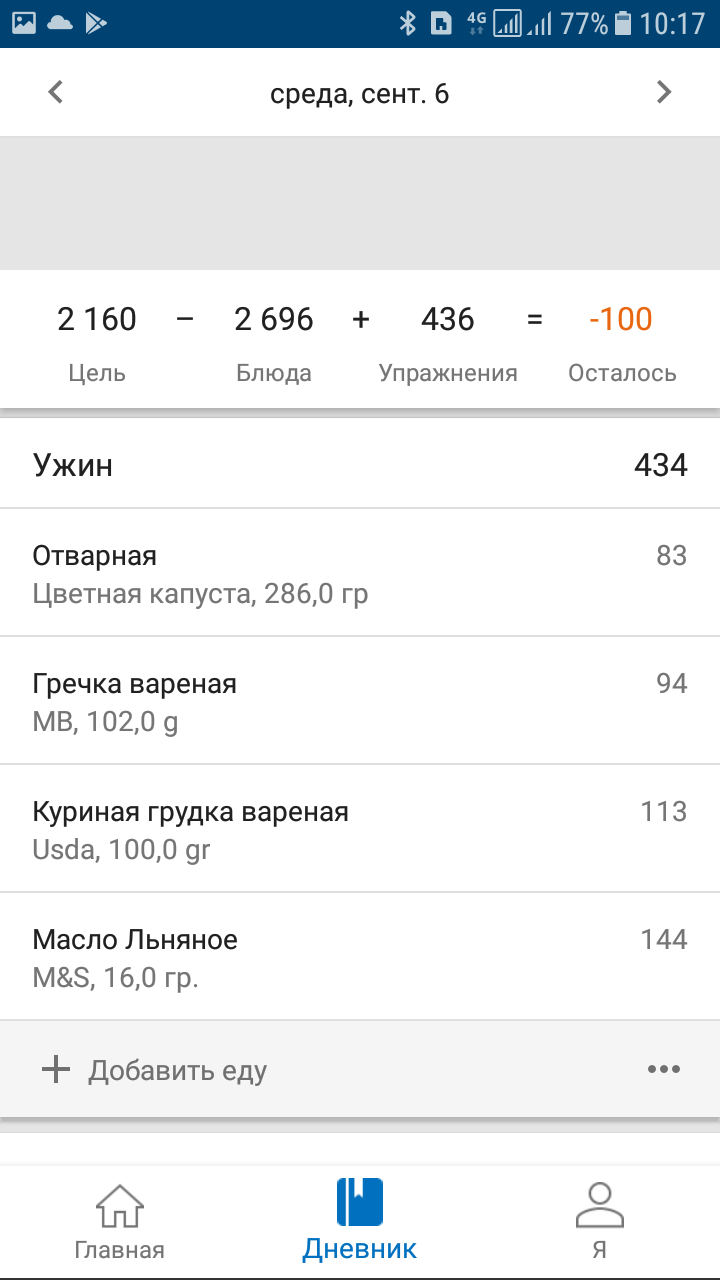Go to the previous day arrow

(x=56, y=93)
